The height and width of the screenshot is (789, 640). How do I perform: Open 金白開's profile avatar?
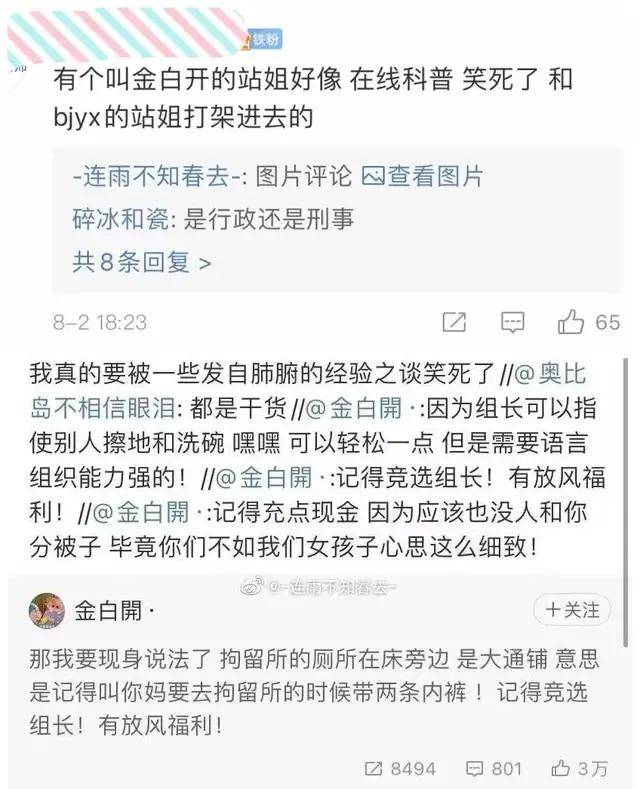[47, 609]
